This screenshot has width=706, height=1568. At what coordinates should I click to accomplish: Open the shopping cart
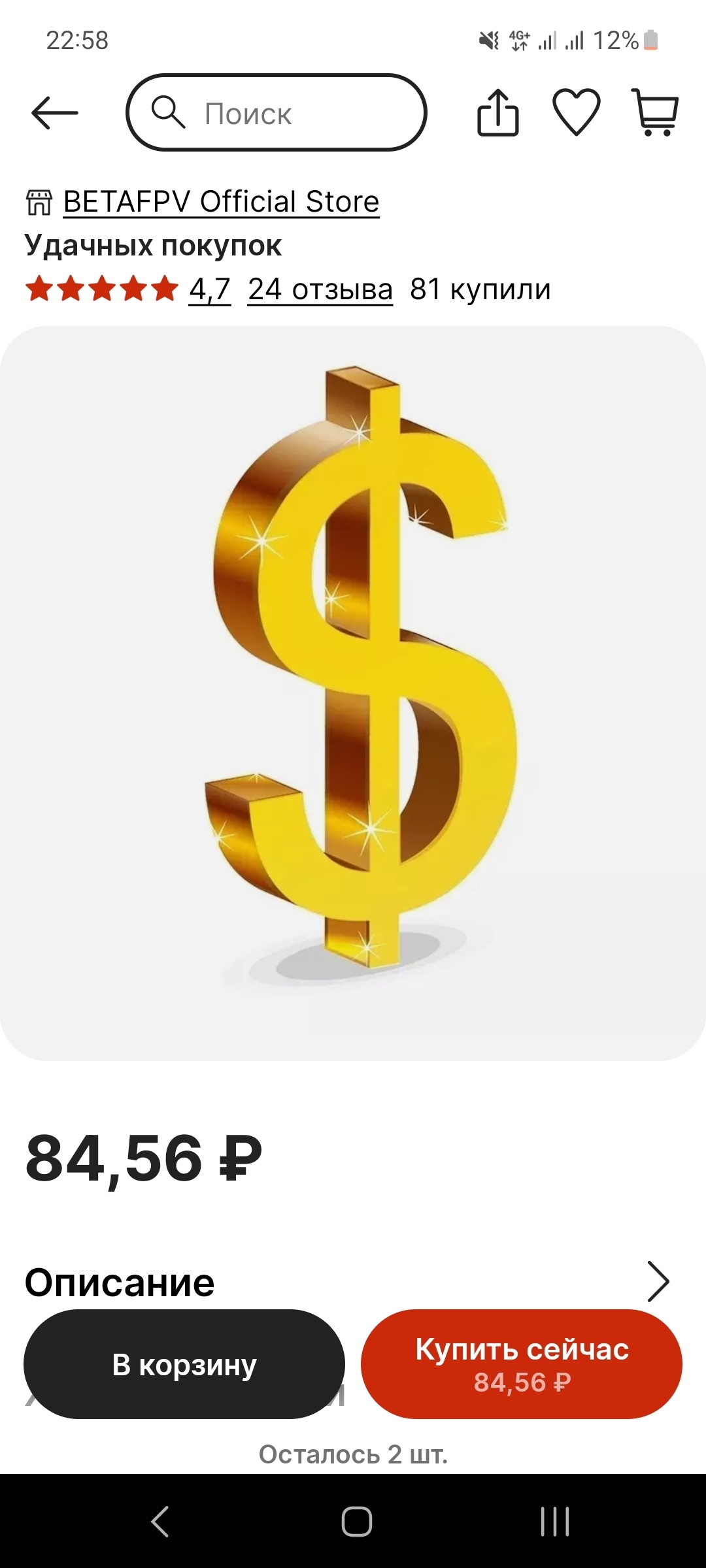click(655, 113)
